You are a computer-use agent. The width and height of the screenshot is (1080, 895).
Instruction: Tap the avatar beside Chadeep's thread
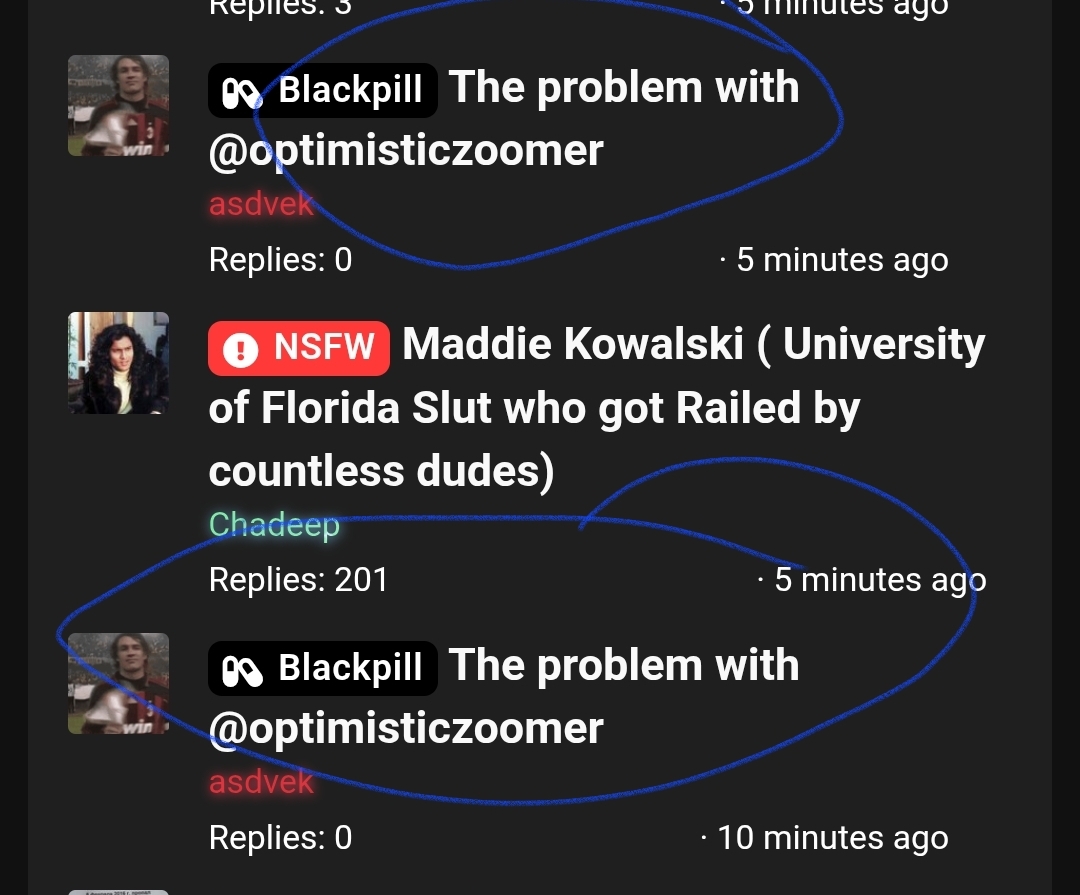(x=118, y=362)
